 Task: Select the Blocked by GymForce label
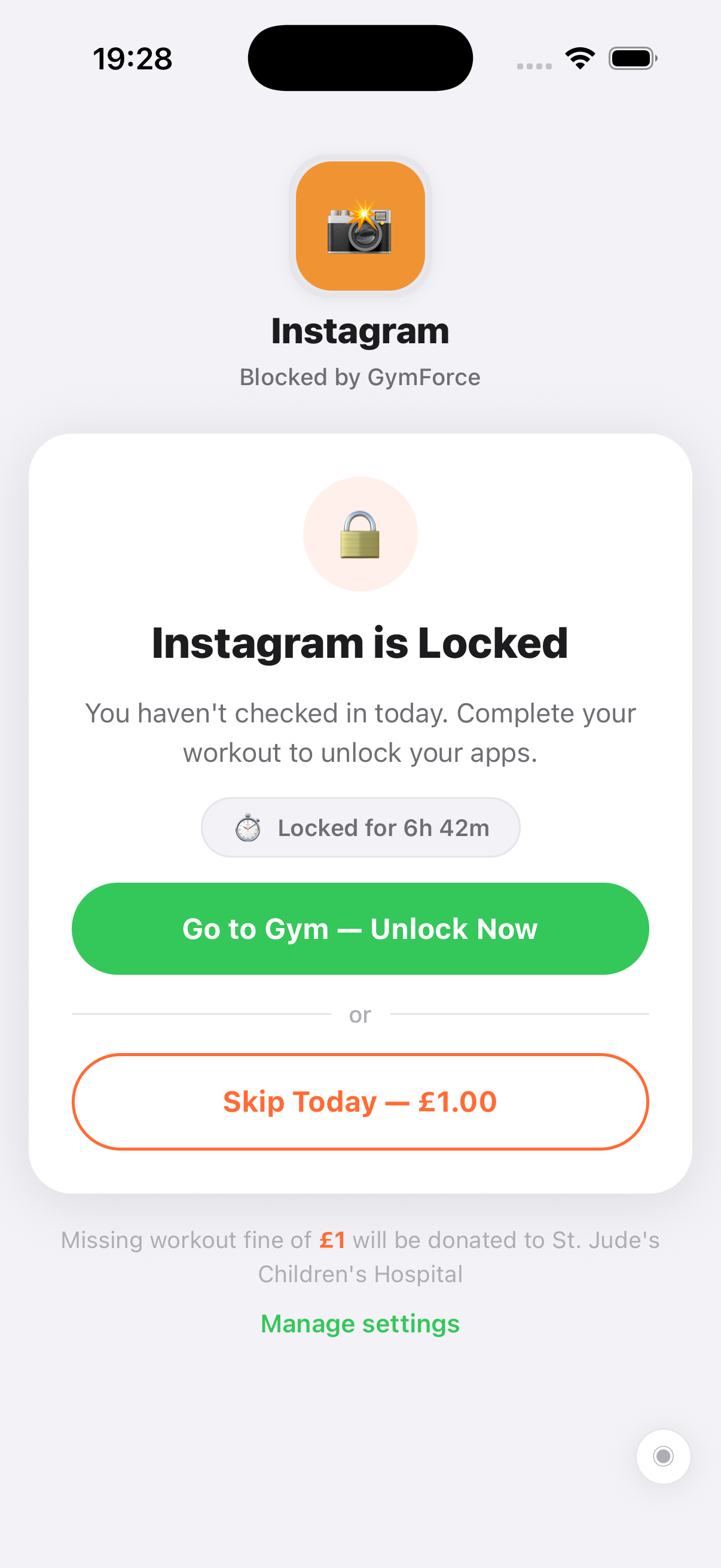click(x=360, y=377)
